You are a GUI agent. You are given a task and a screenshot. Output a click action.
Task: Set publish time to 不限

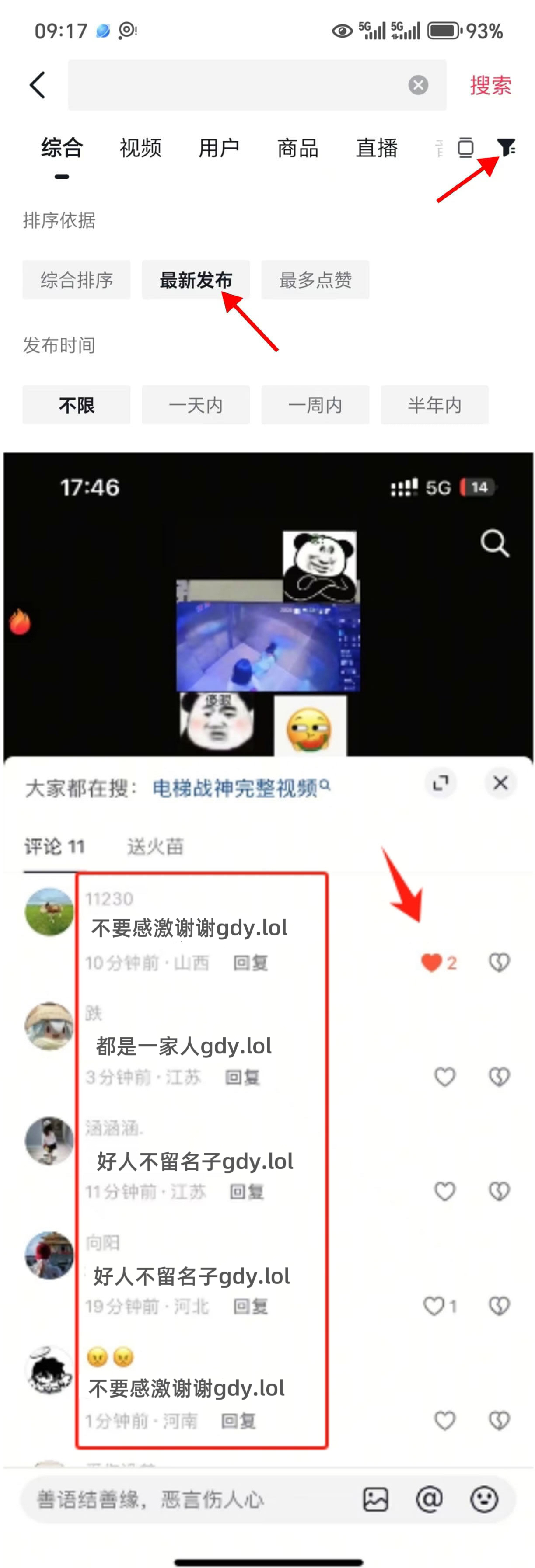(x=77, y=404)
